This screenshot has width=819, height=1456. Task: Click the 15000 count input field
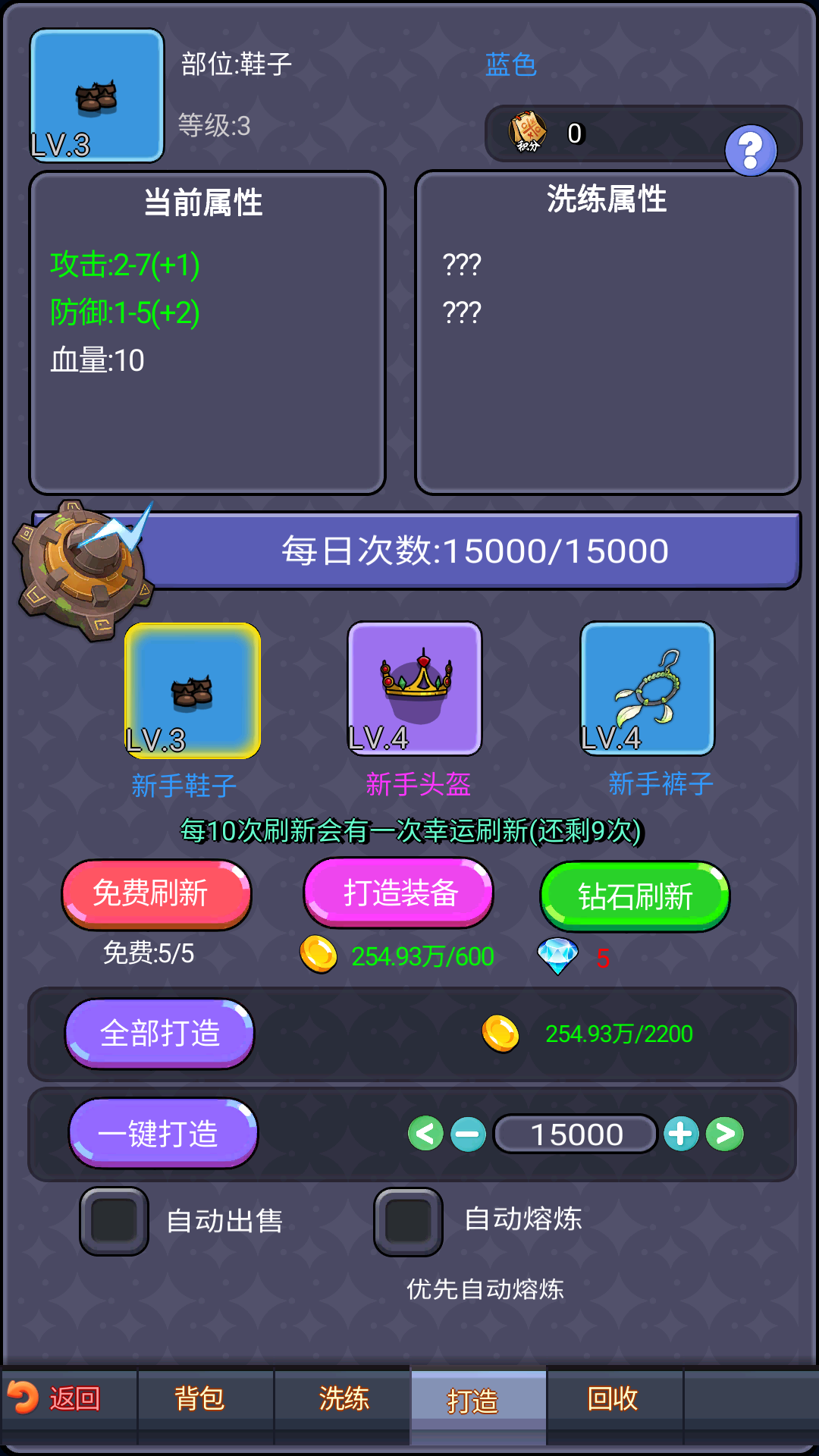[x=575, y=1134]
